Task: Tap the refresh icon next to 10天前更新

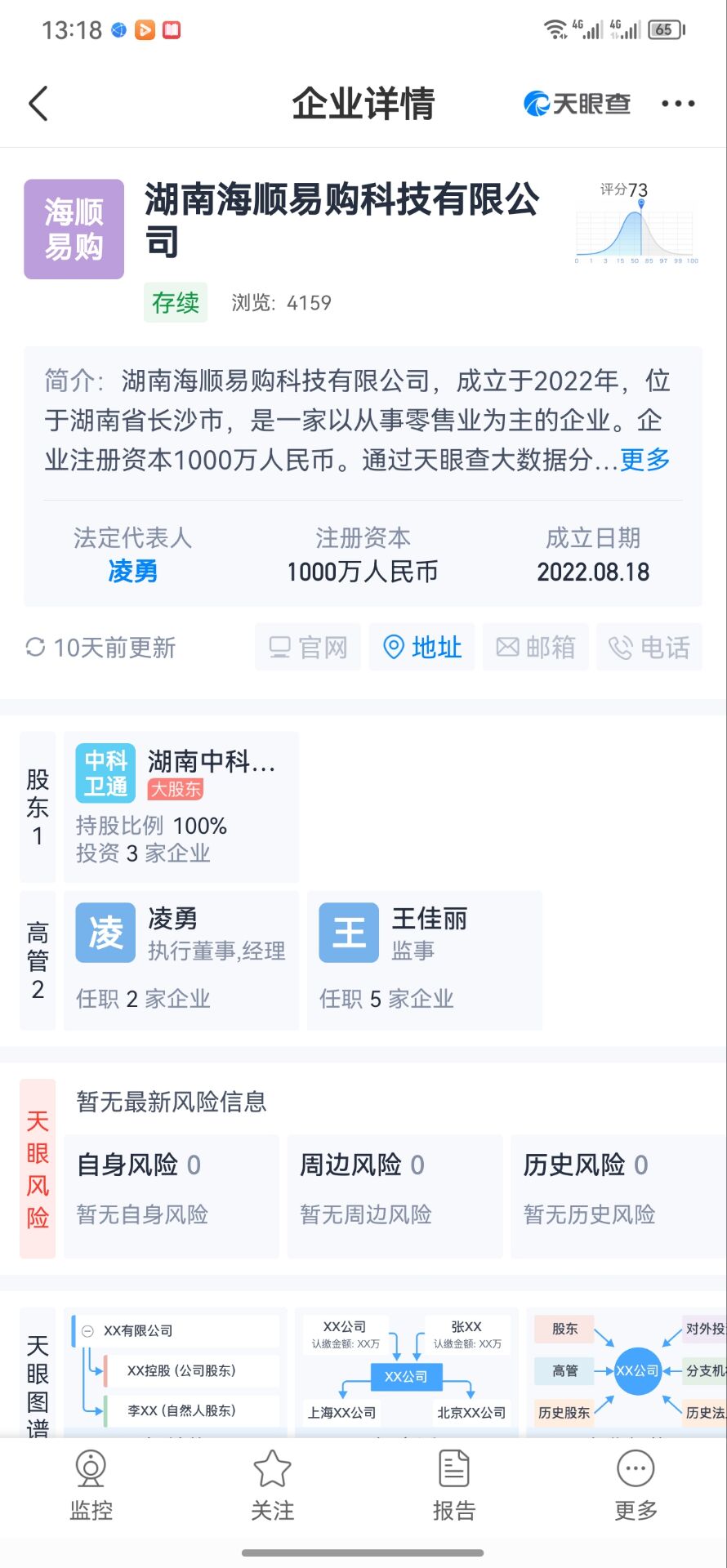Action: [34, 647]
